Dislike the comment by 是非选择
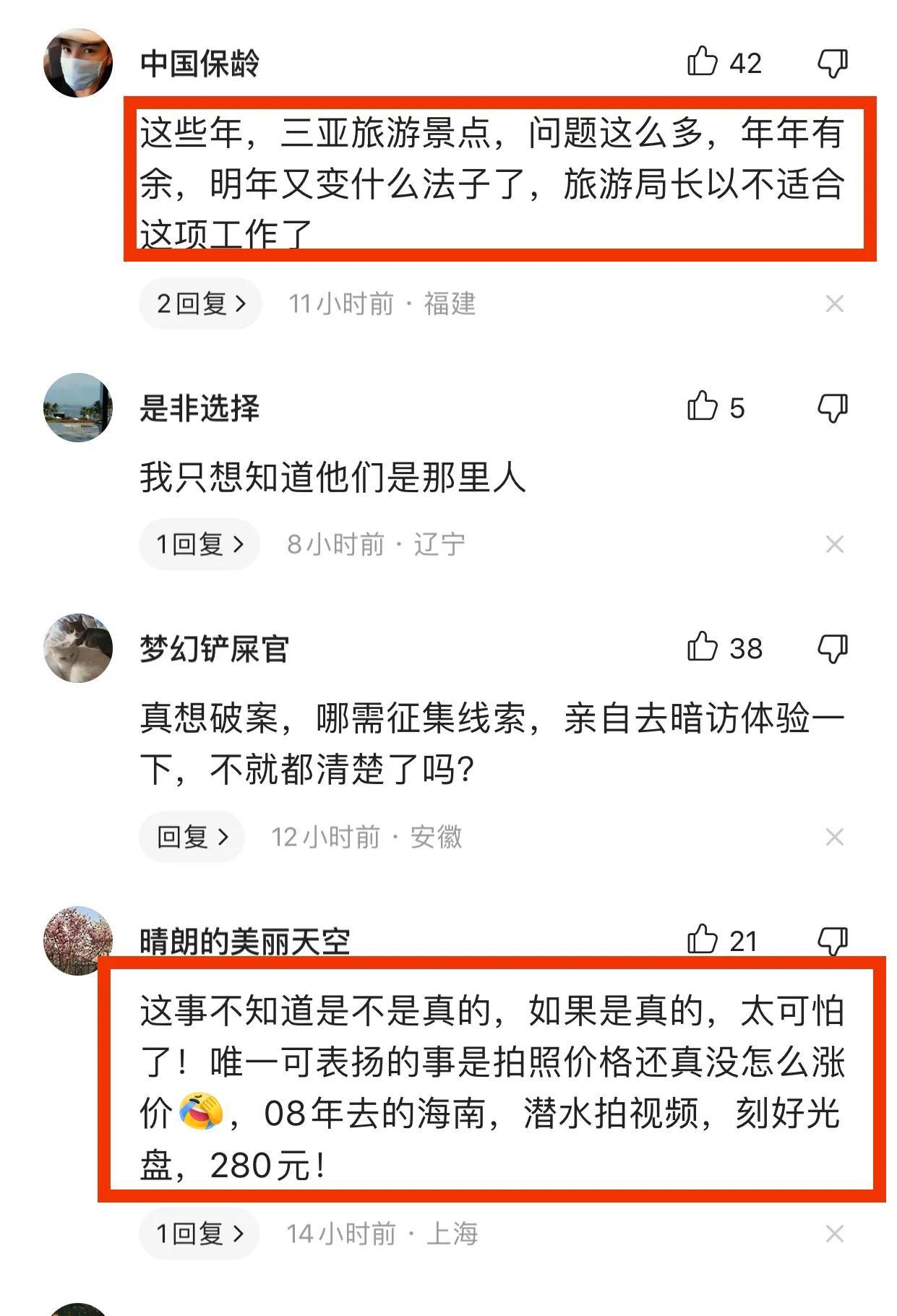The image size is (897, 1316). (x=832, y=408)
